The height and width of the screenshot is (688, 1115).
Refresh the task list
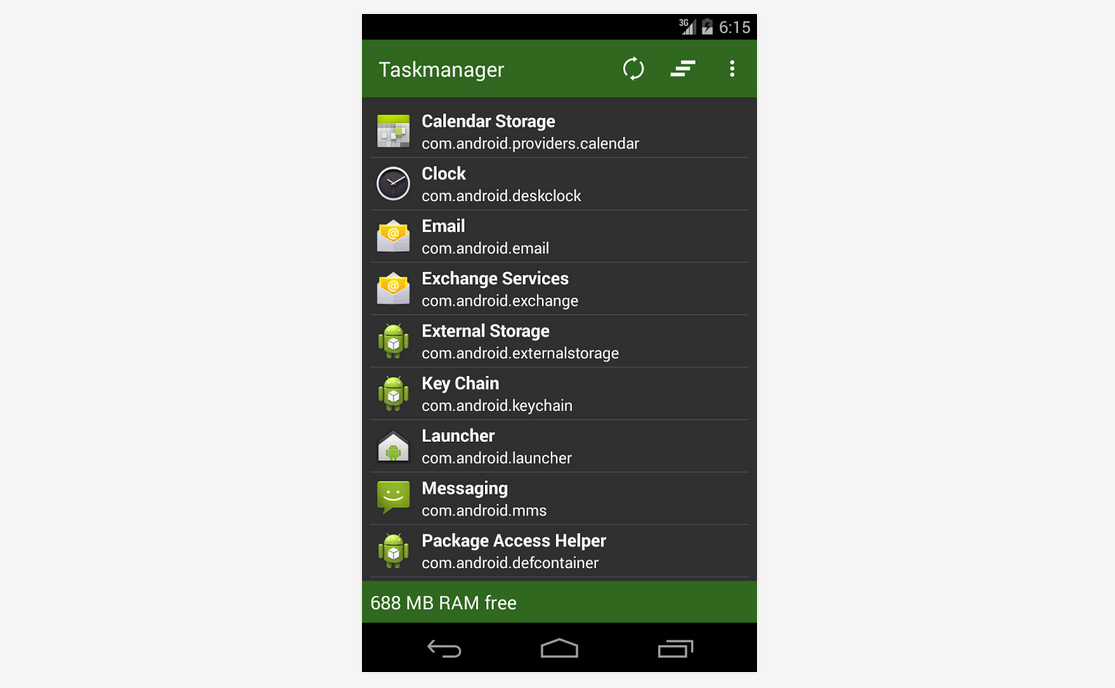[x=633, y=69]
